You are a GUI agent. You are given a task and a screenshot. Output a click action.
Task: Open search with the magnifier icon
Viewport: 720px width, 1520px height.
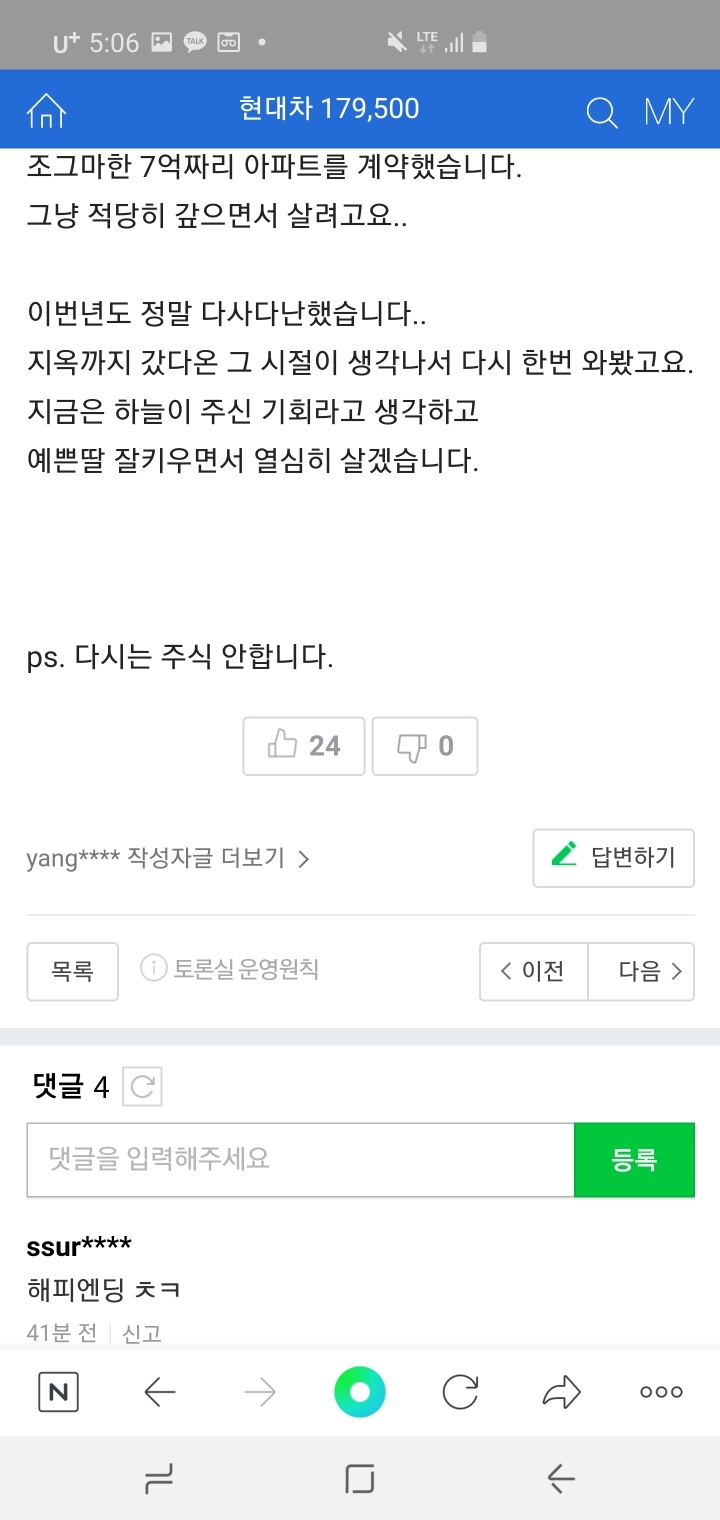pos(602,112)
